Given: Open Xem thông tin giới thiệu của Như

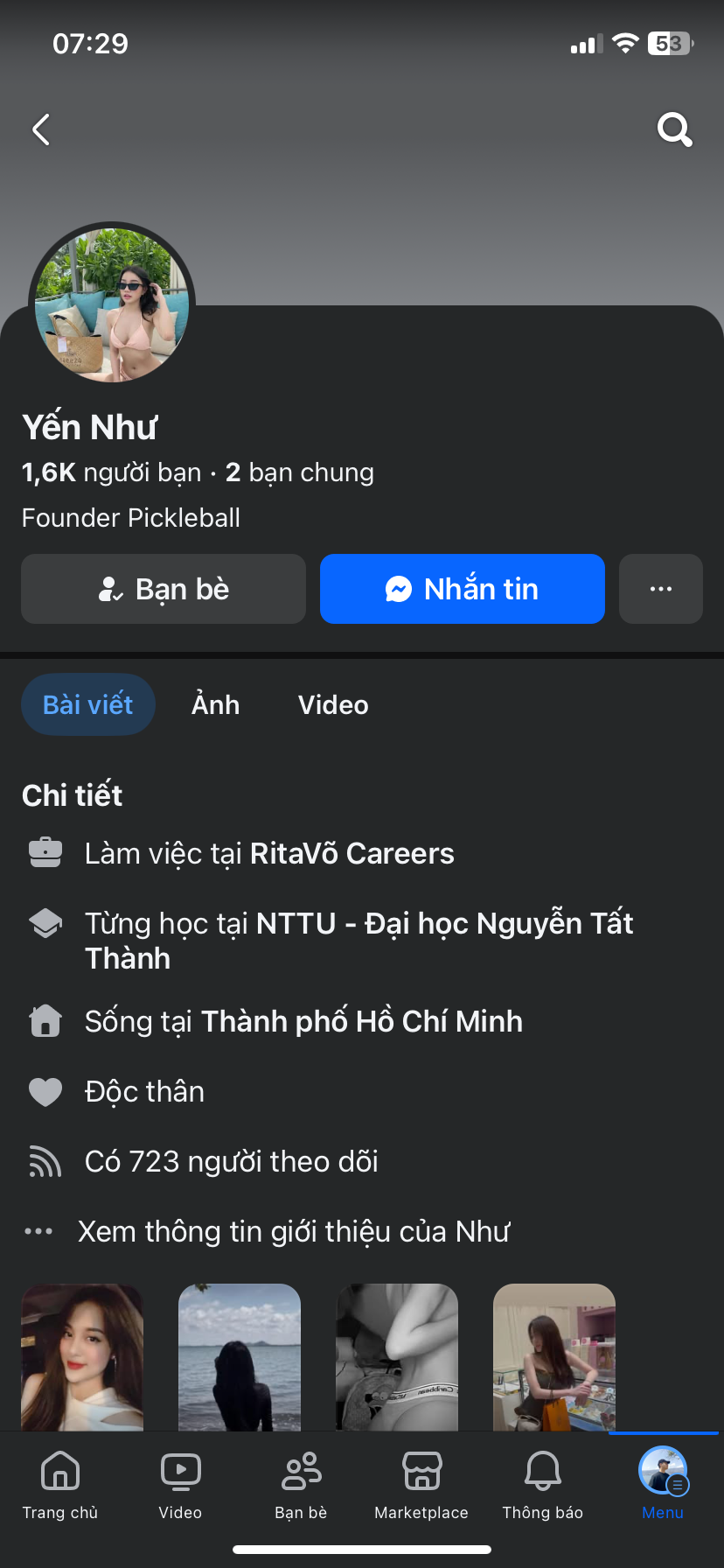Looking at the screenshot, I should pos(293,1231).
